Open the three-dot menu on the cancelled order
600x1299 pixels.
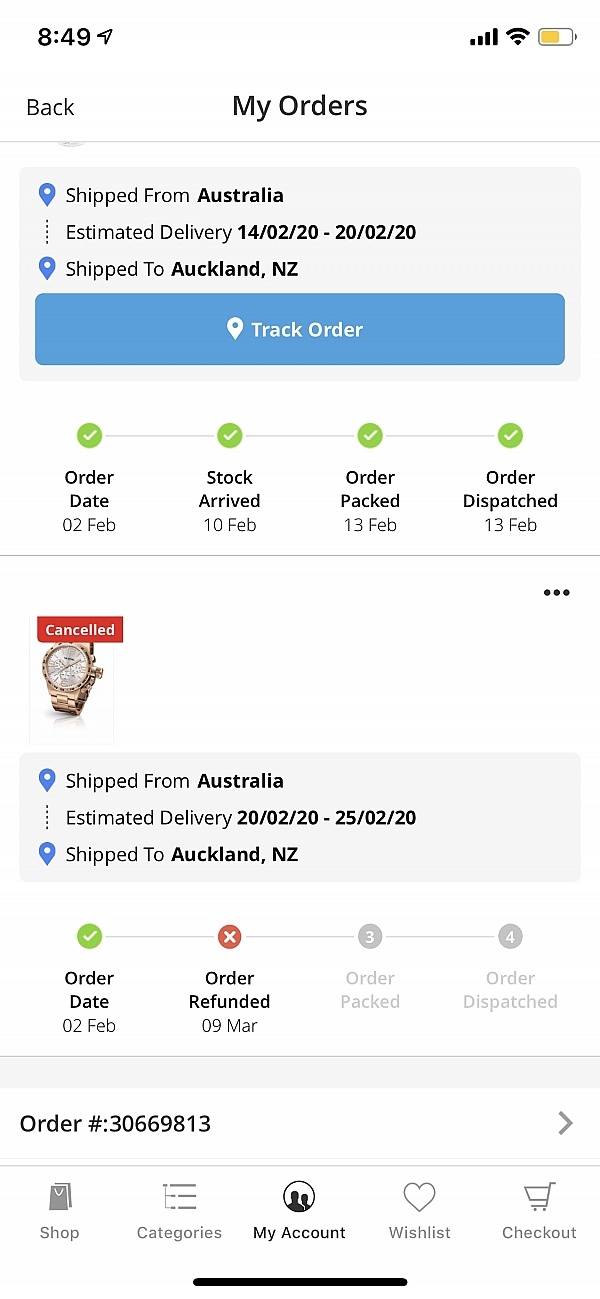556,592
